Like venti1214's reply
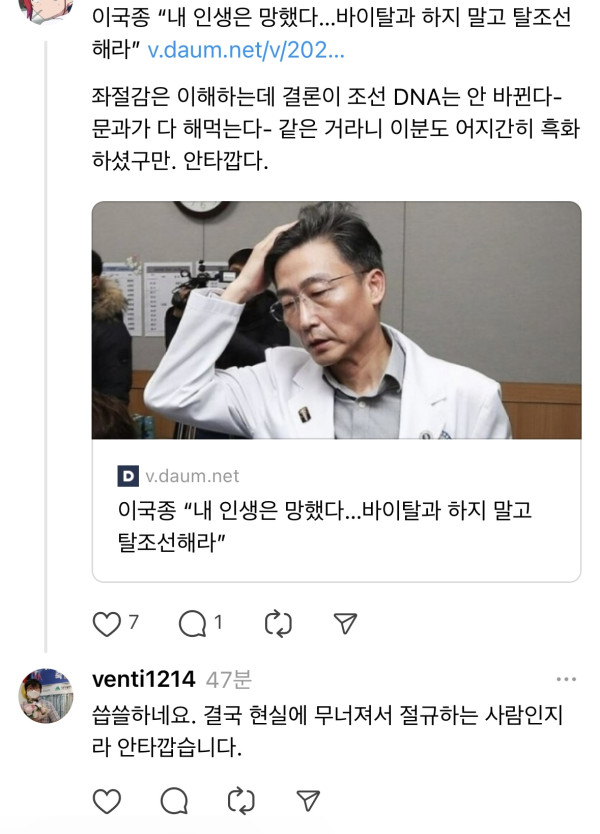The height and width of the screenshot is (834, 600). point(107,800)
